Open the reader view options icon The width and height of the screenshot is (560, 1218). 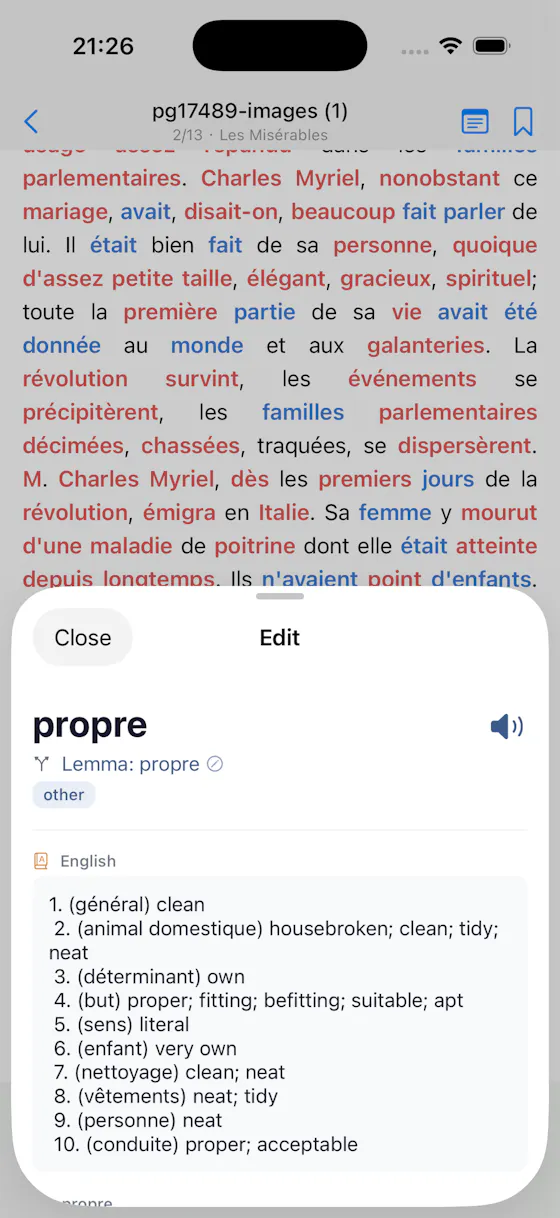475,122
